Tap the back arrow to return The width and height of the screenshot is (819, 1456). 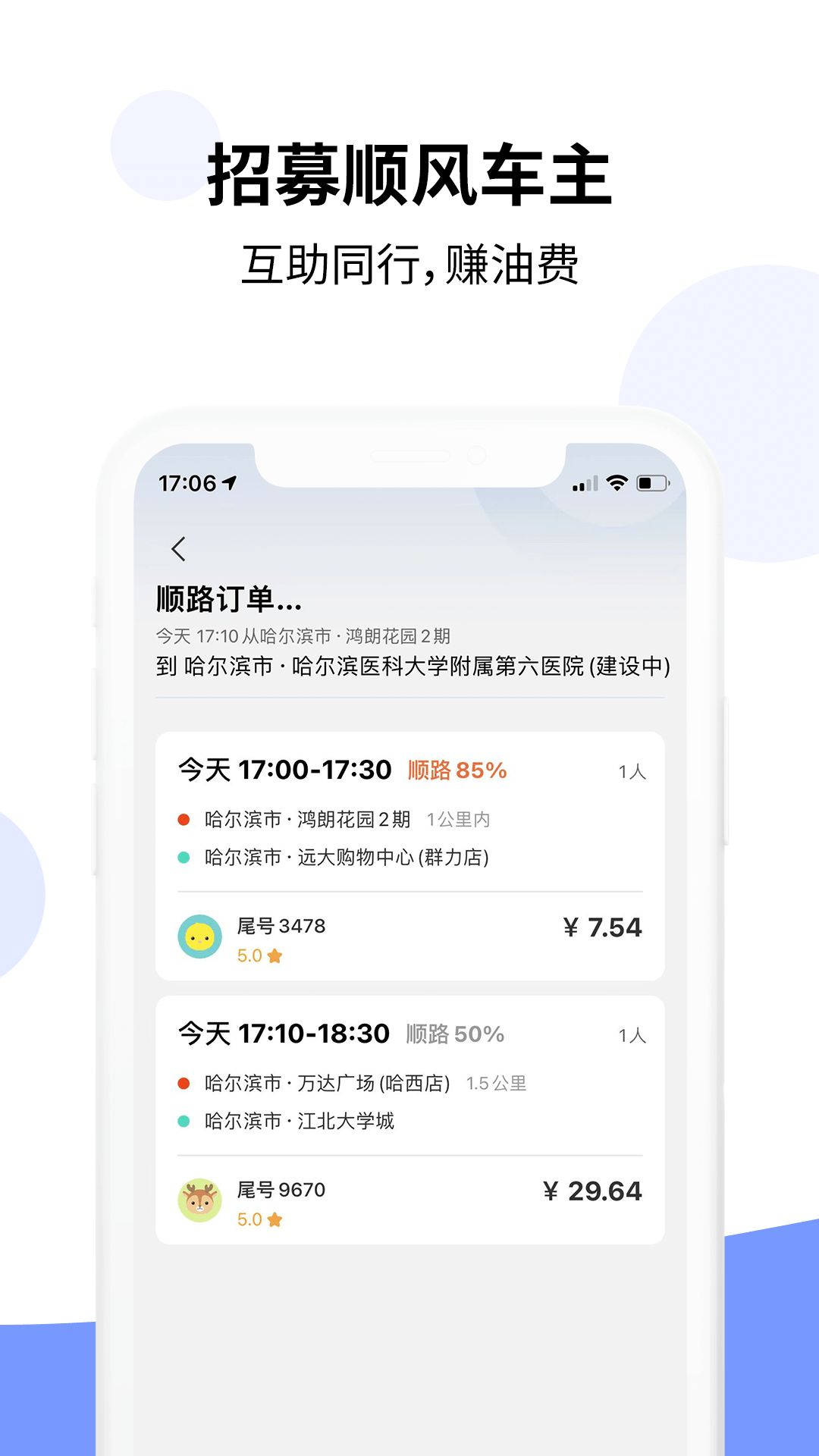[x=179, y=548]
